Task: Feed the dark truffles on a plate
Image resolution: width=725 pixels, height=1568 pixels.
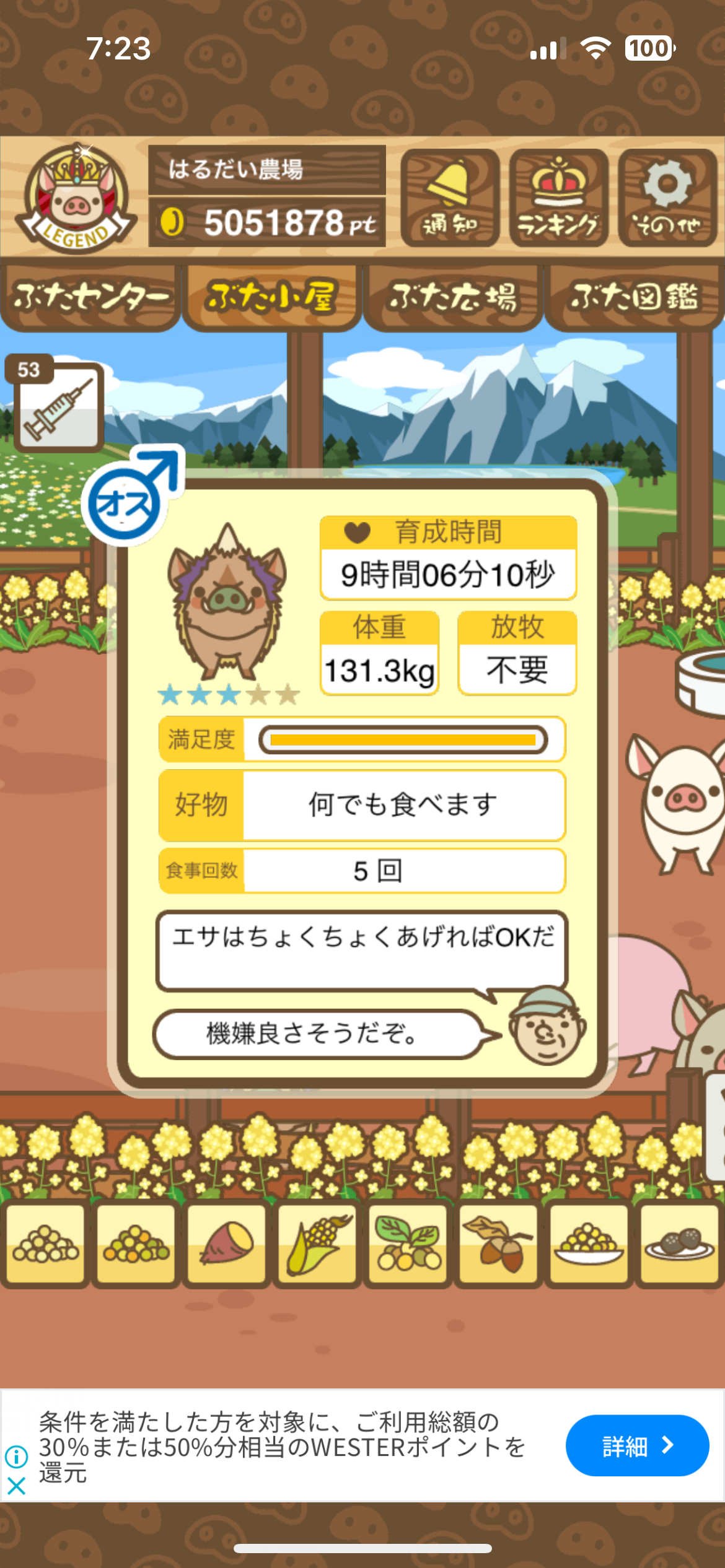Action: pyautogui.click(x=679, y=1244)
